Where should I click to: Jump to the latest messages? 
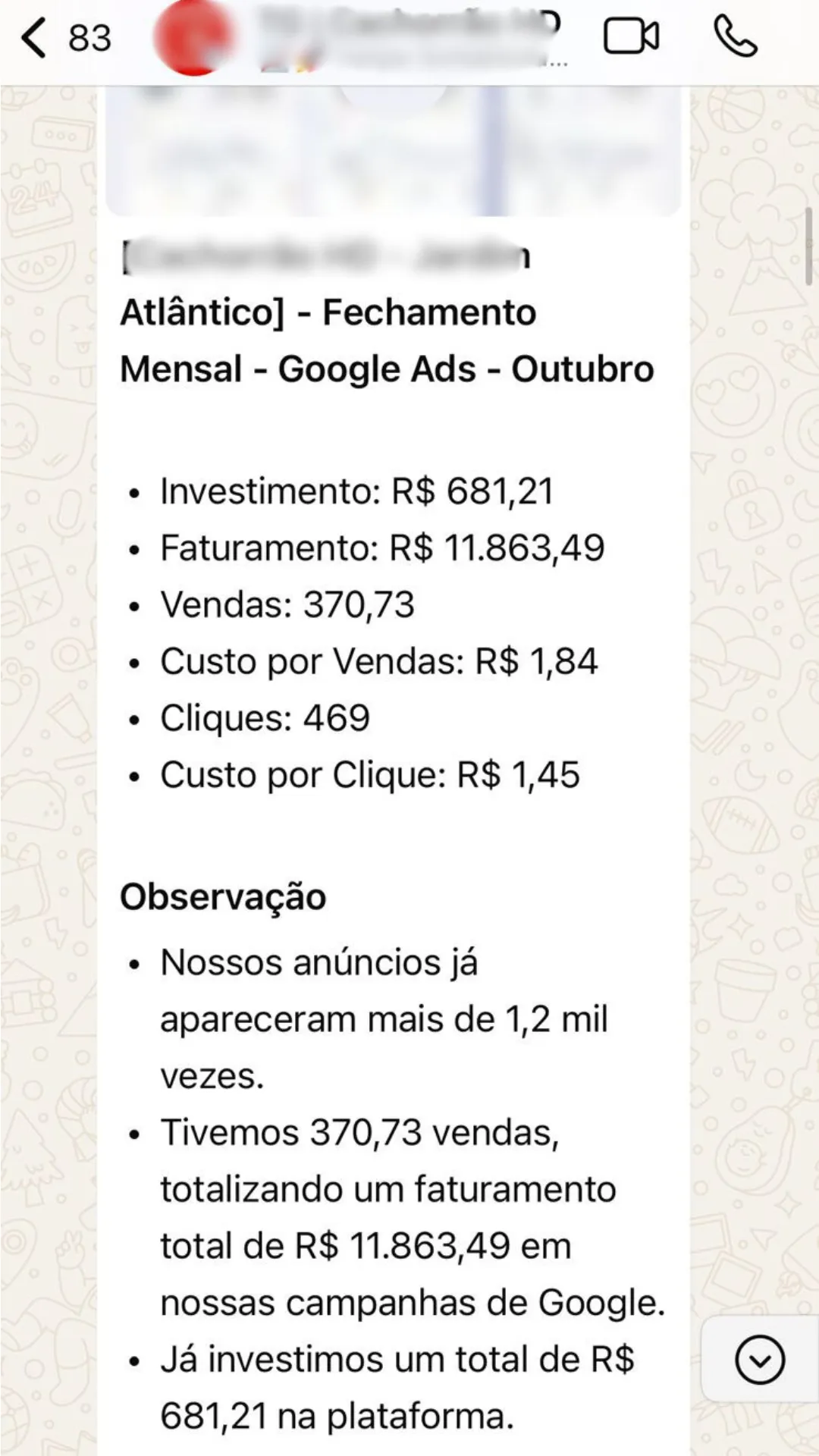[759, 1360]
